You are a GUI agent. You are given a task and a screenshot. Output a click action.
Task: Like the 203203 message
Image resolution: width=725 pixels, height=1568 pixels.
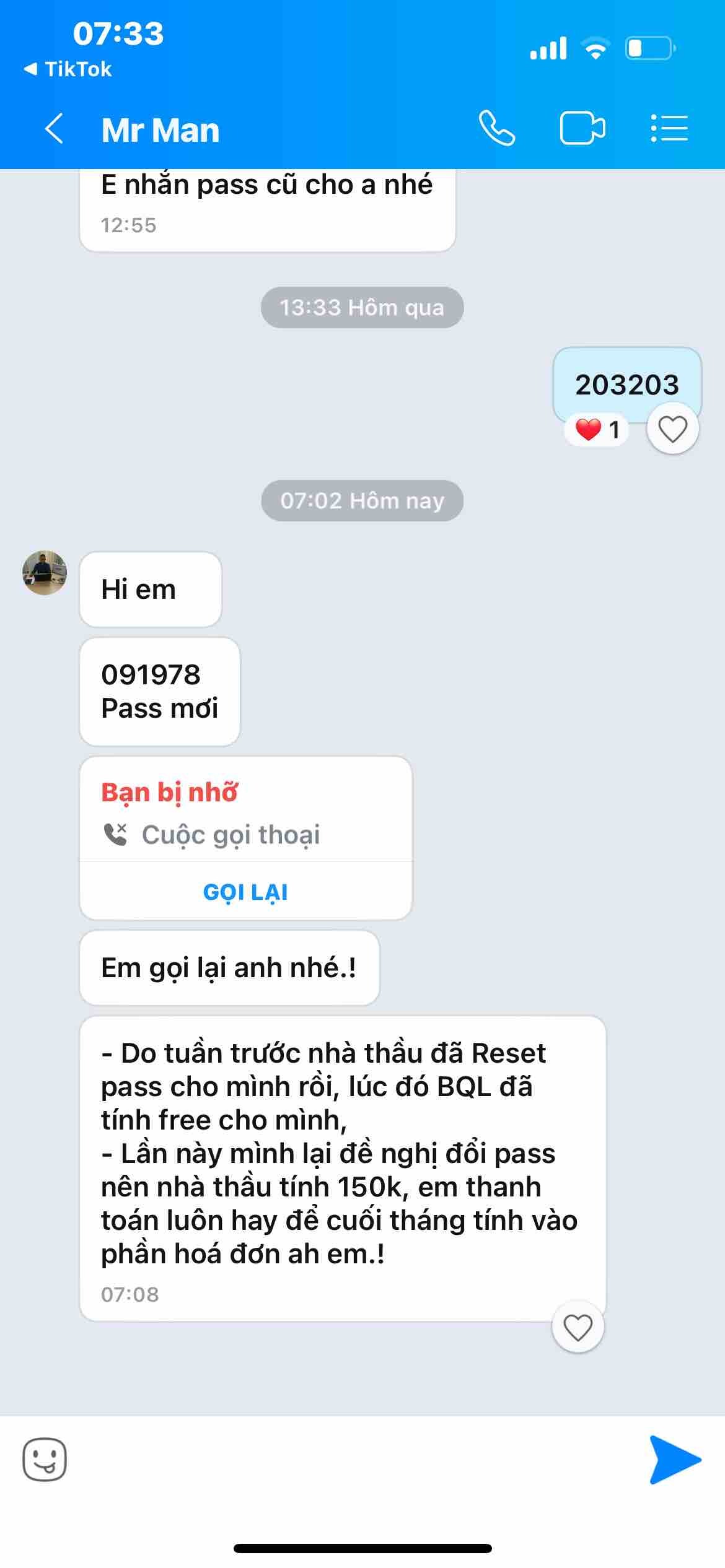672,429
